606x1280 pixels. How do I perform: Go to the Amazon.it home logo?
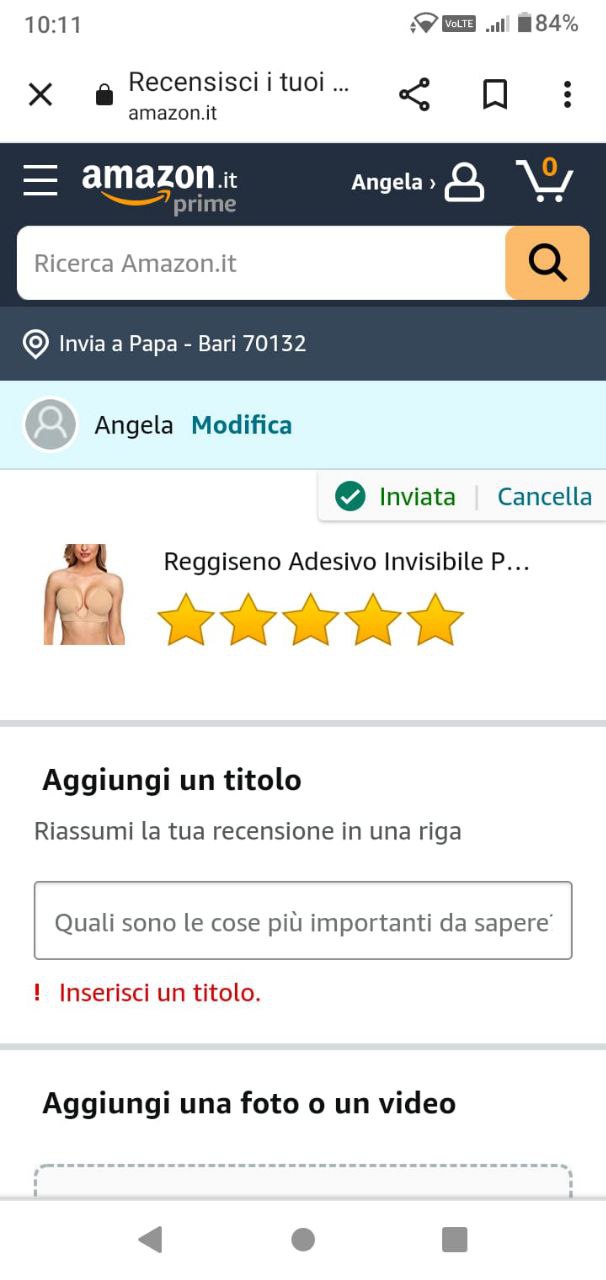tap(159, 186)
